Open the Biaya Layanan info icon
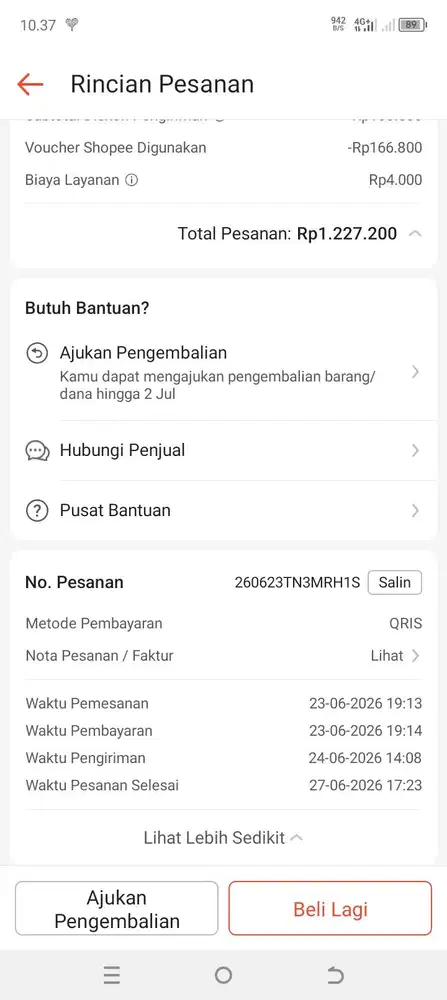The height and width of the screenshot is (1000, 447). 131,180
